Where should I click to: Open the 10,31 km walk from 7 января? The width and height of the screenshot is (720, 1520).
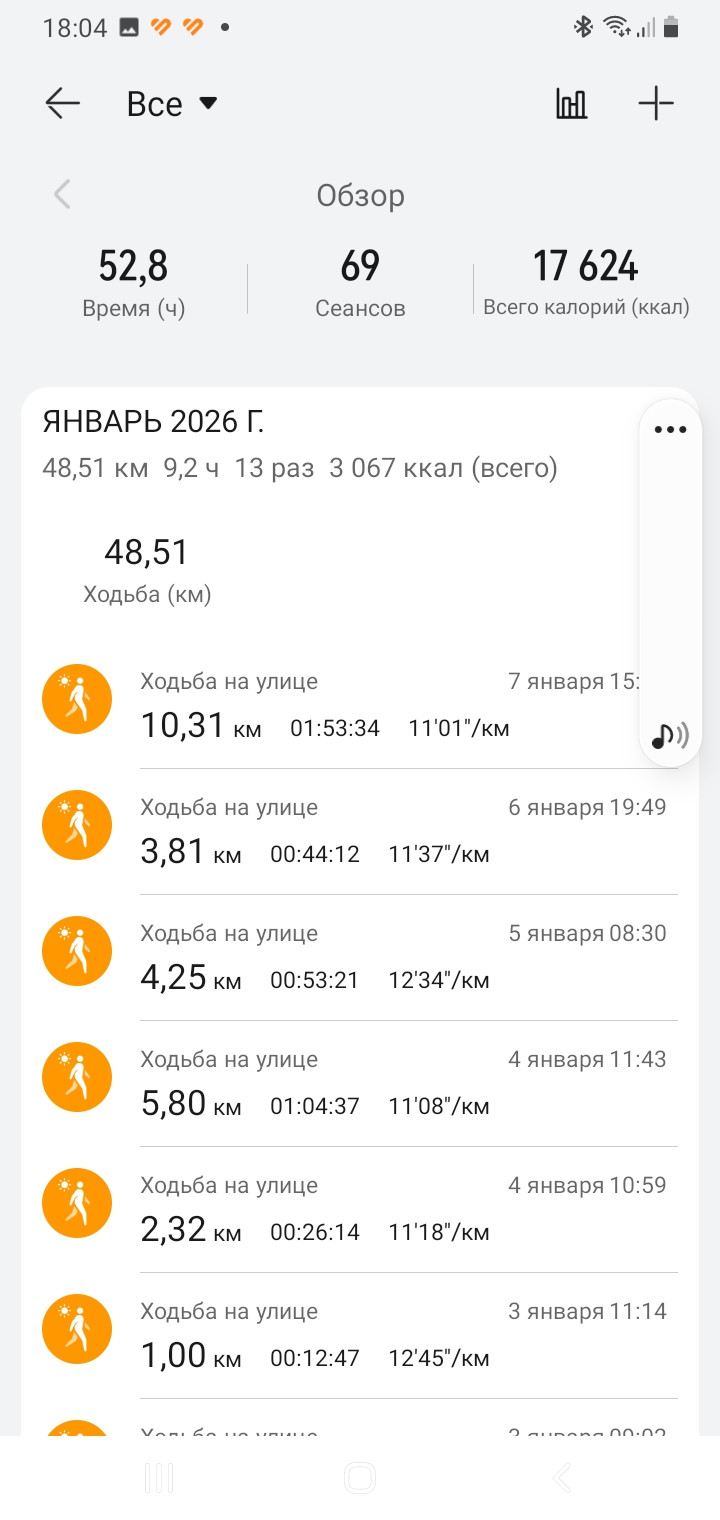(x=360, y=706)
